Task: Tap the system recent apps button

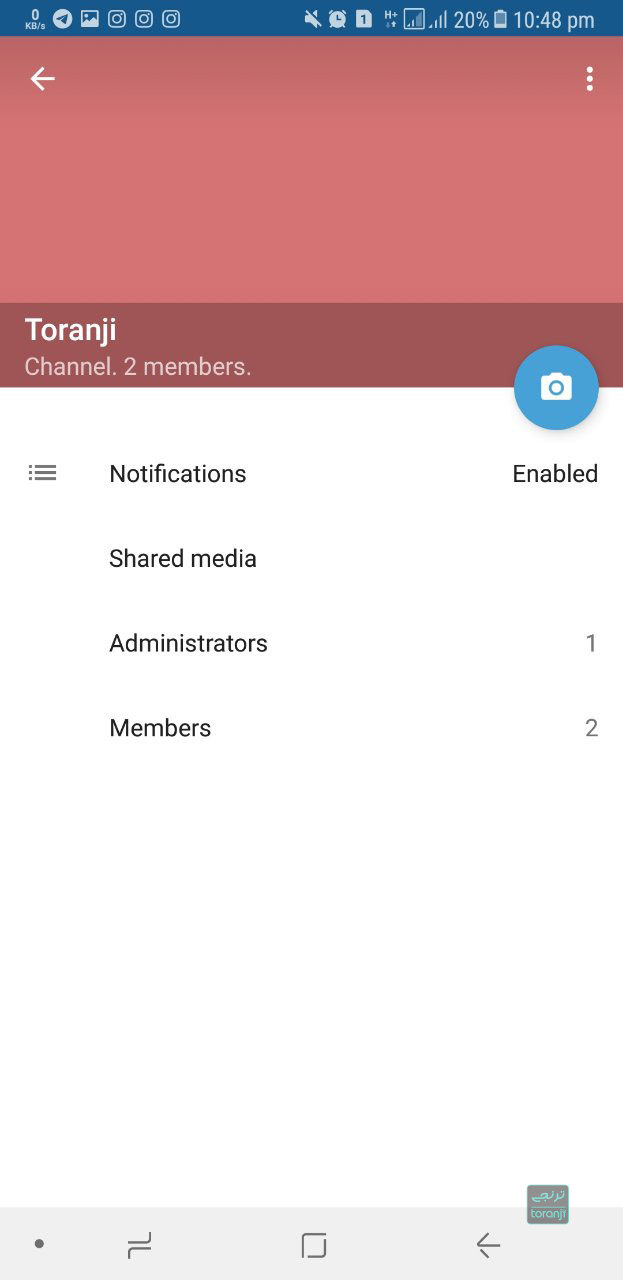Action: 140,1245
